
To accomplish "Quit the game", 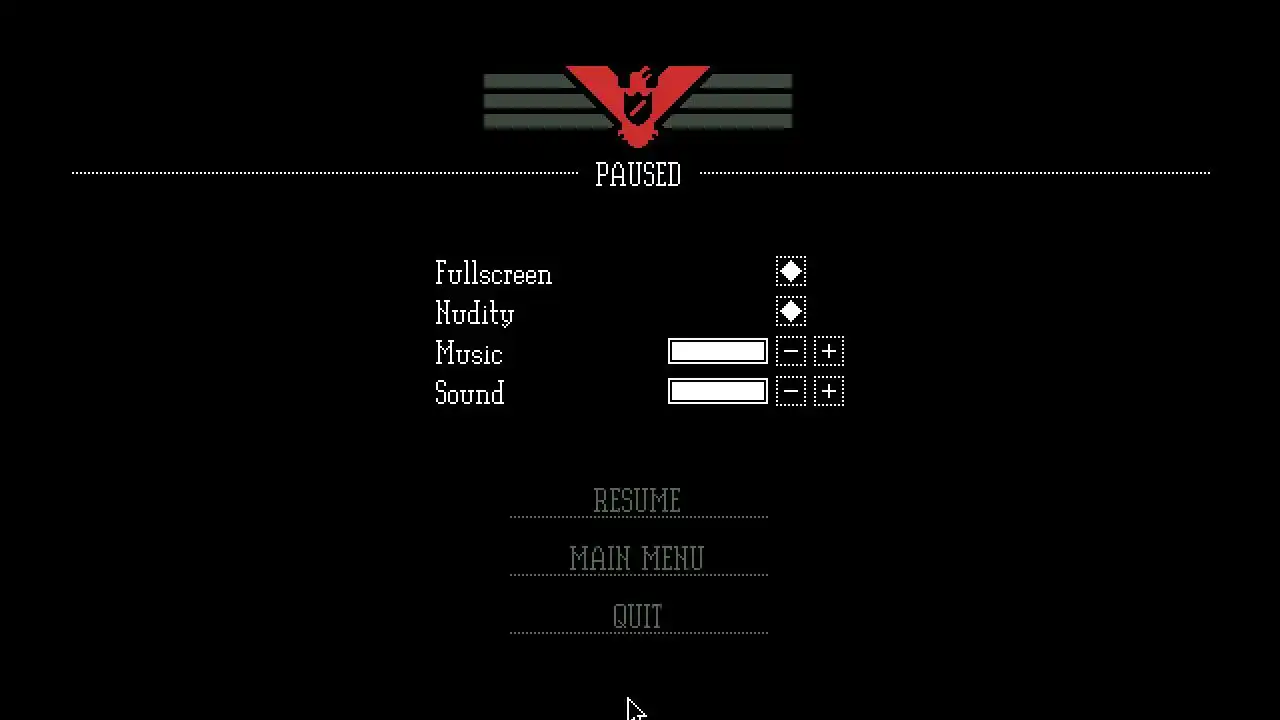I will (x=637, y=617).
